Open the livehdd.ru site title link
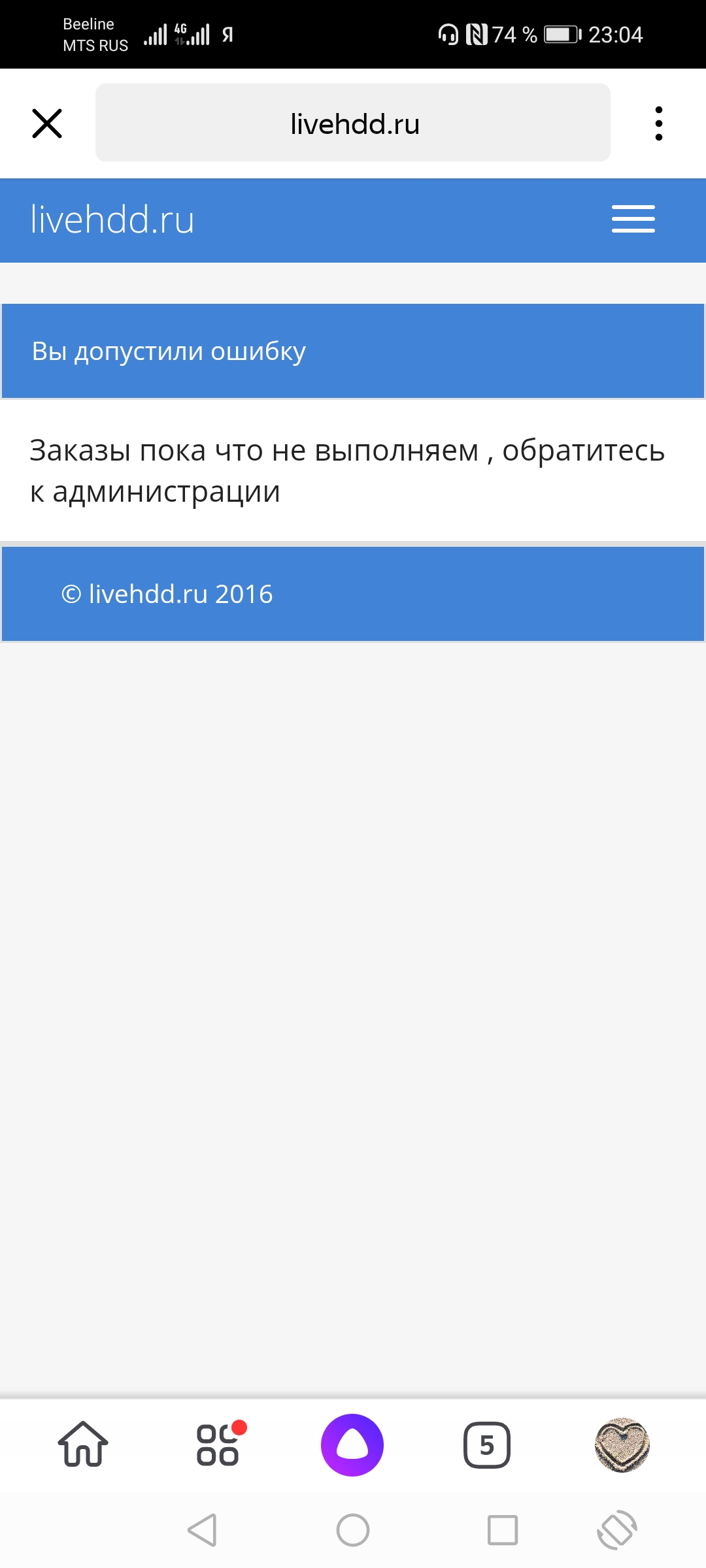The height and width of the screenshot is (1568, 706). 112,220
